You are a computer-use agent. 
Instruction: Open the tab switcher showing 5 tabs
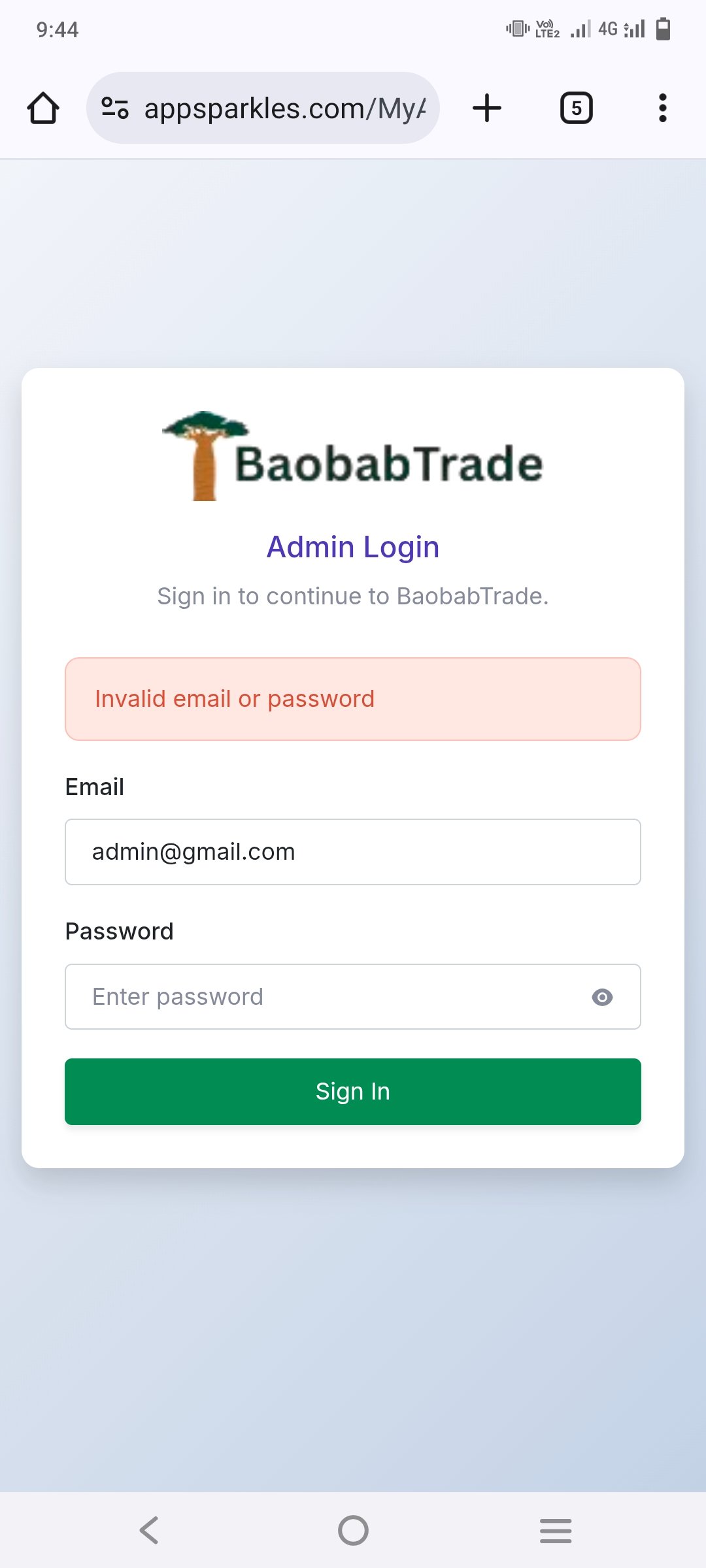[576, 108]
